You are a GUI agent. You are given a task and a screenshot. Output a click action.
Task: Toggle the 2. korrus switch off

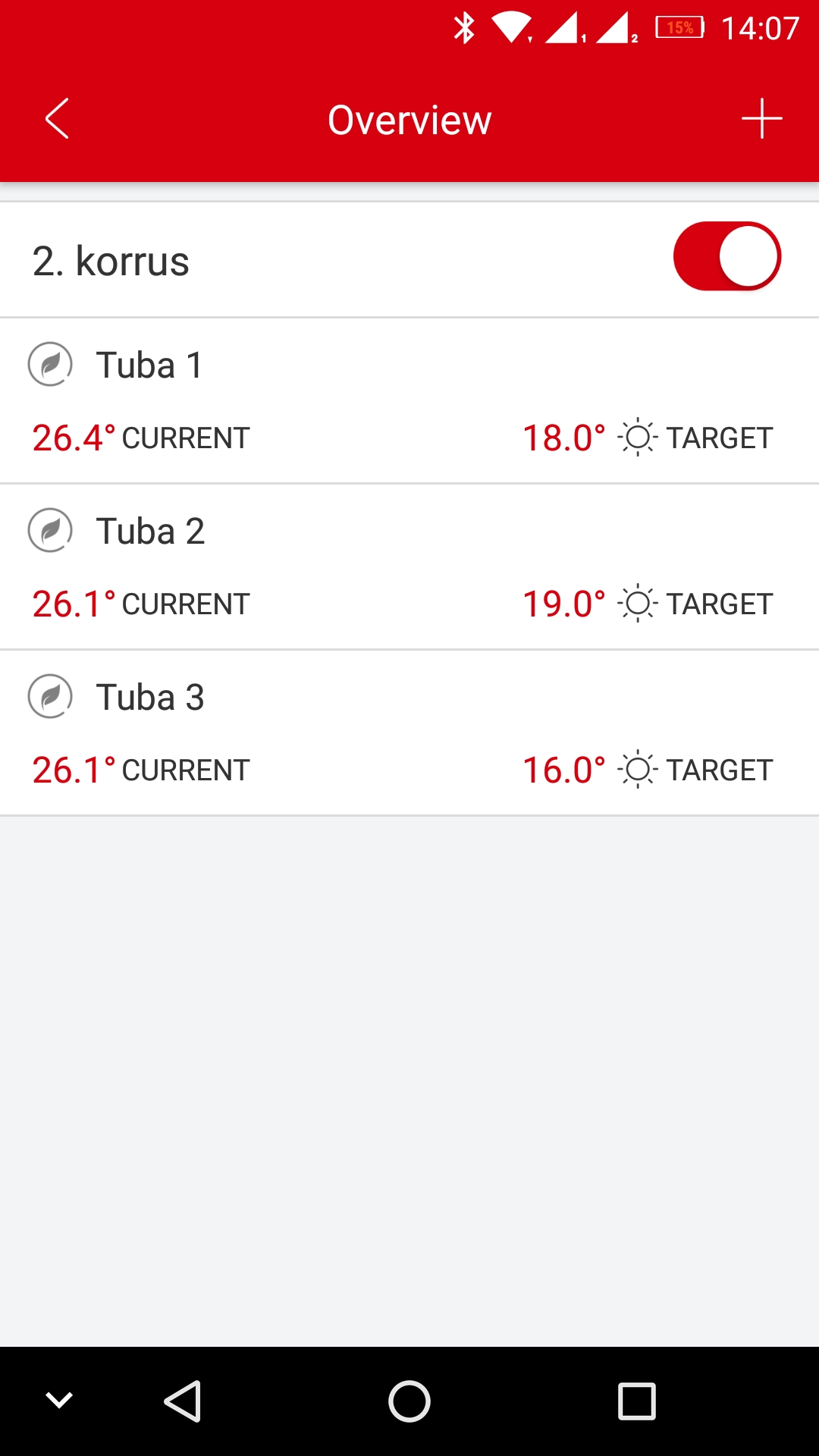click(727, 256)
